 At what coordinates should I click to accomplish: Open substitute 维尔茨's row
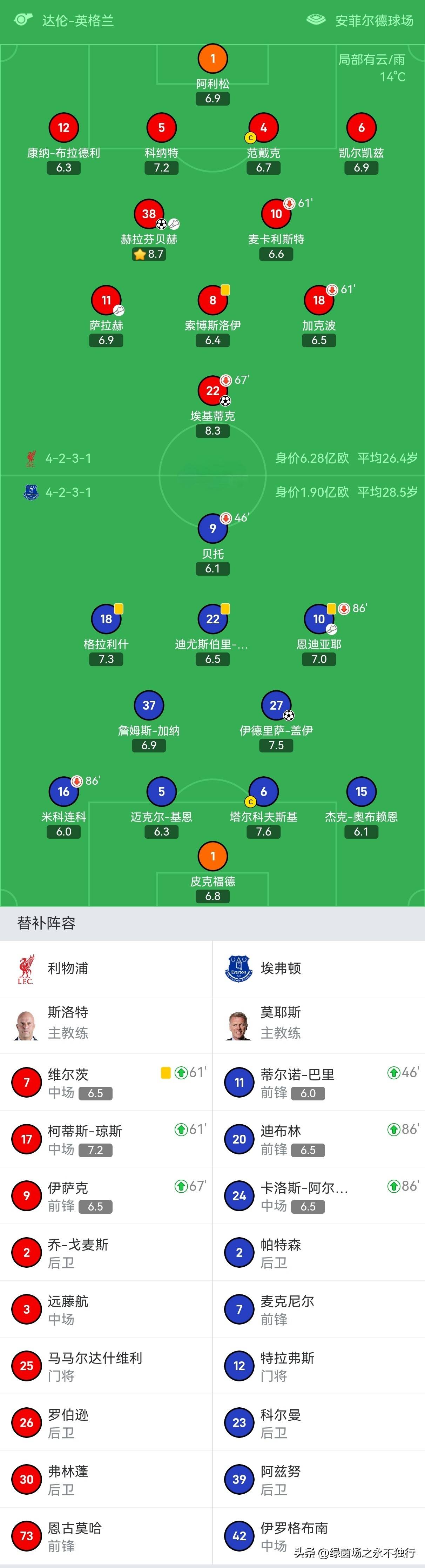click(x=106, y=1083)
